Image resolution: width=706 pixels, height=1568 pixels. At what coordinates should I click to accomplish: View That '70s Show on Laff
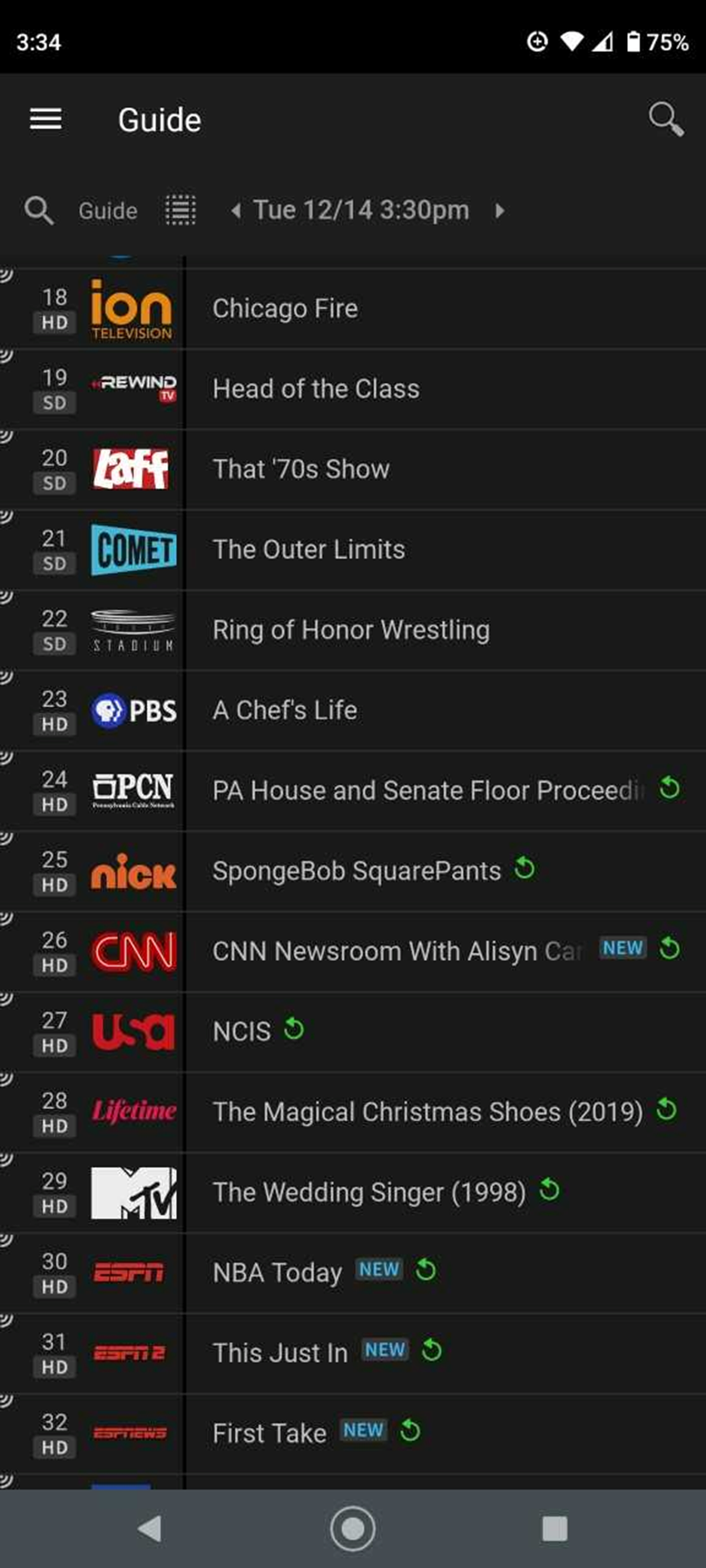coord(300,470)
